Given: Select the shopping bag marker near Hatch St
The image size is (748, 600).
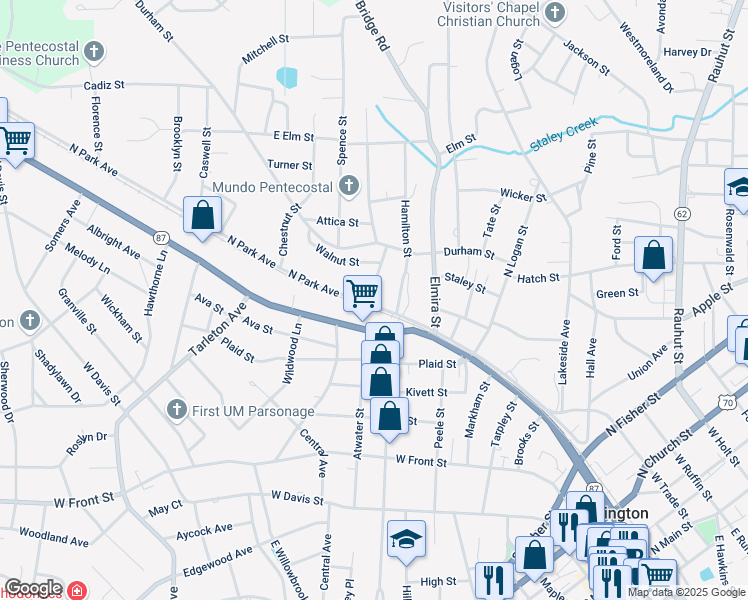Looking at the screenshot, I should [x=653, y=255].
